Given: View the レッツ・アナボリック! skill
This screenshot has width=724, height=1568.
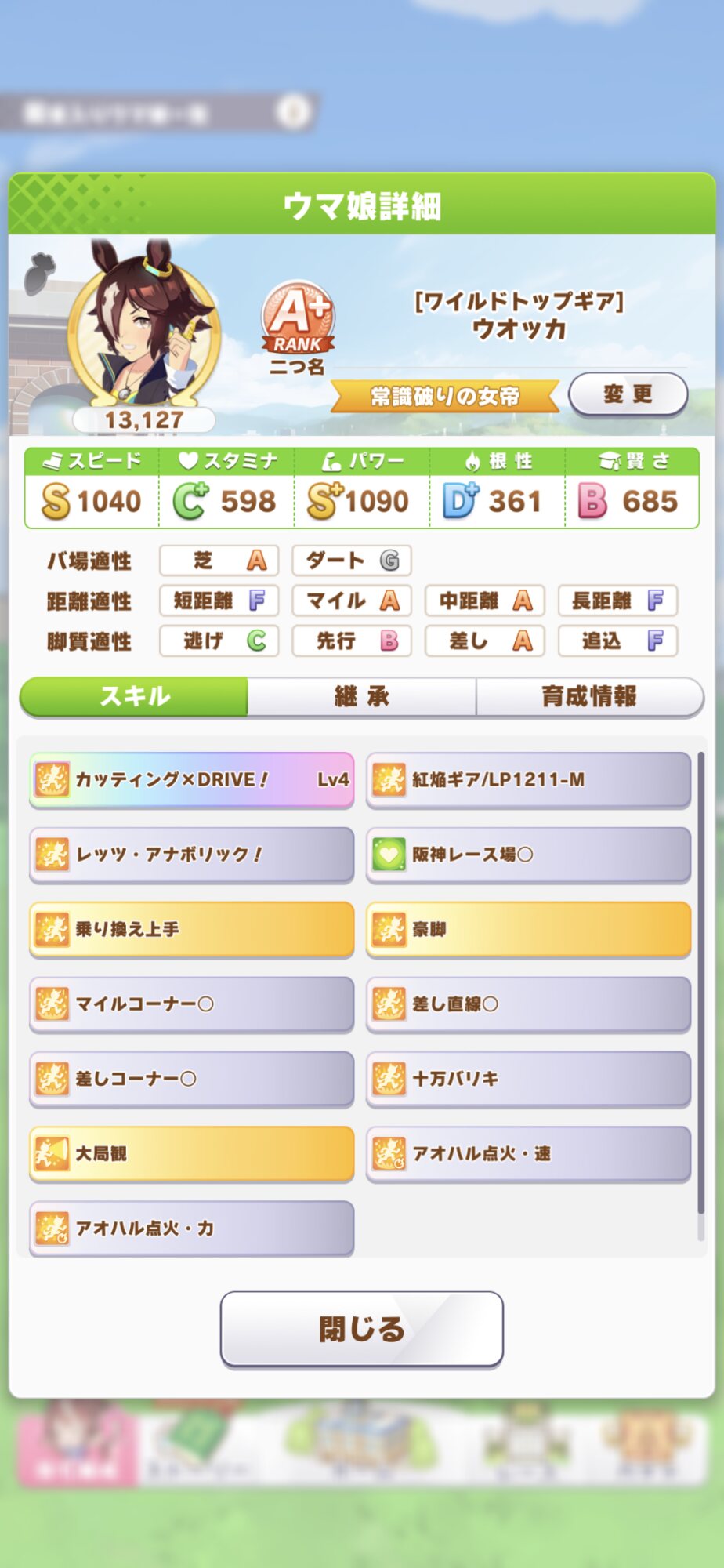Looking at the screenshot, I should (x=192, y=855).
